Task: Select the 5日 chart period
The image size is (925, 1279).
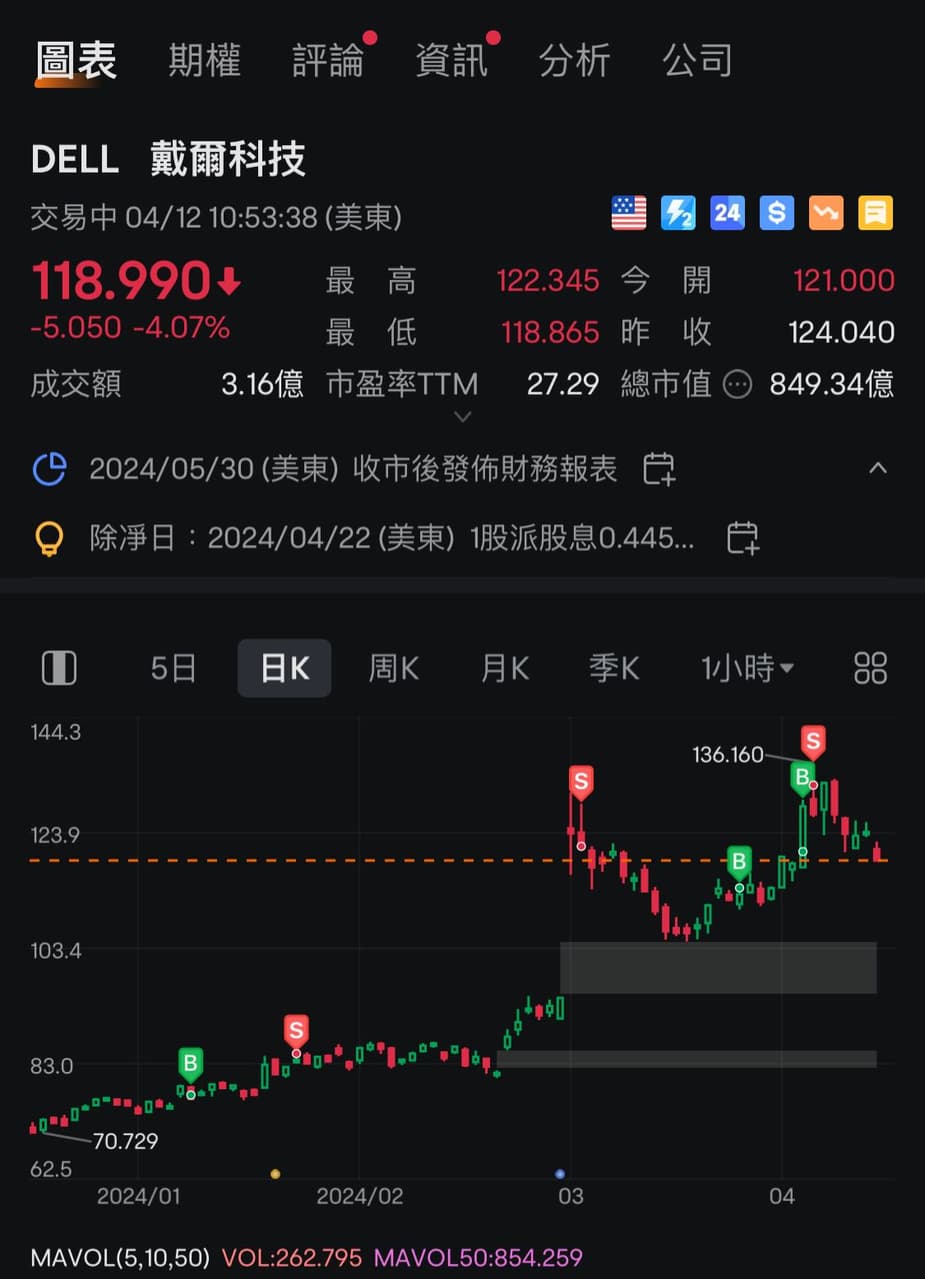Action: point(173,668)
